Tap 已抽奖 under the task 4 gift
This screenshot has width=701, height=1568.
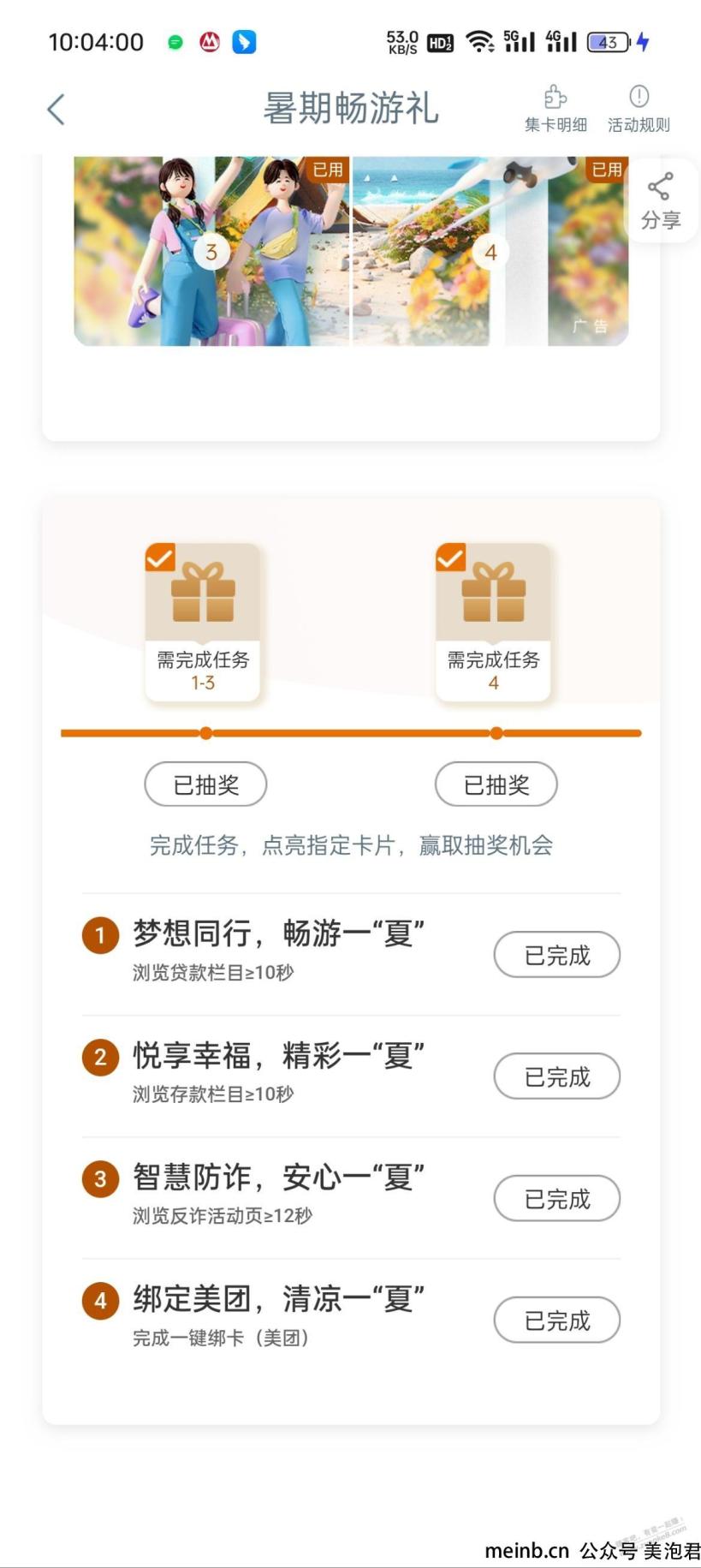pyautogui.click(x=496, y=784)
